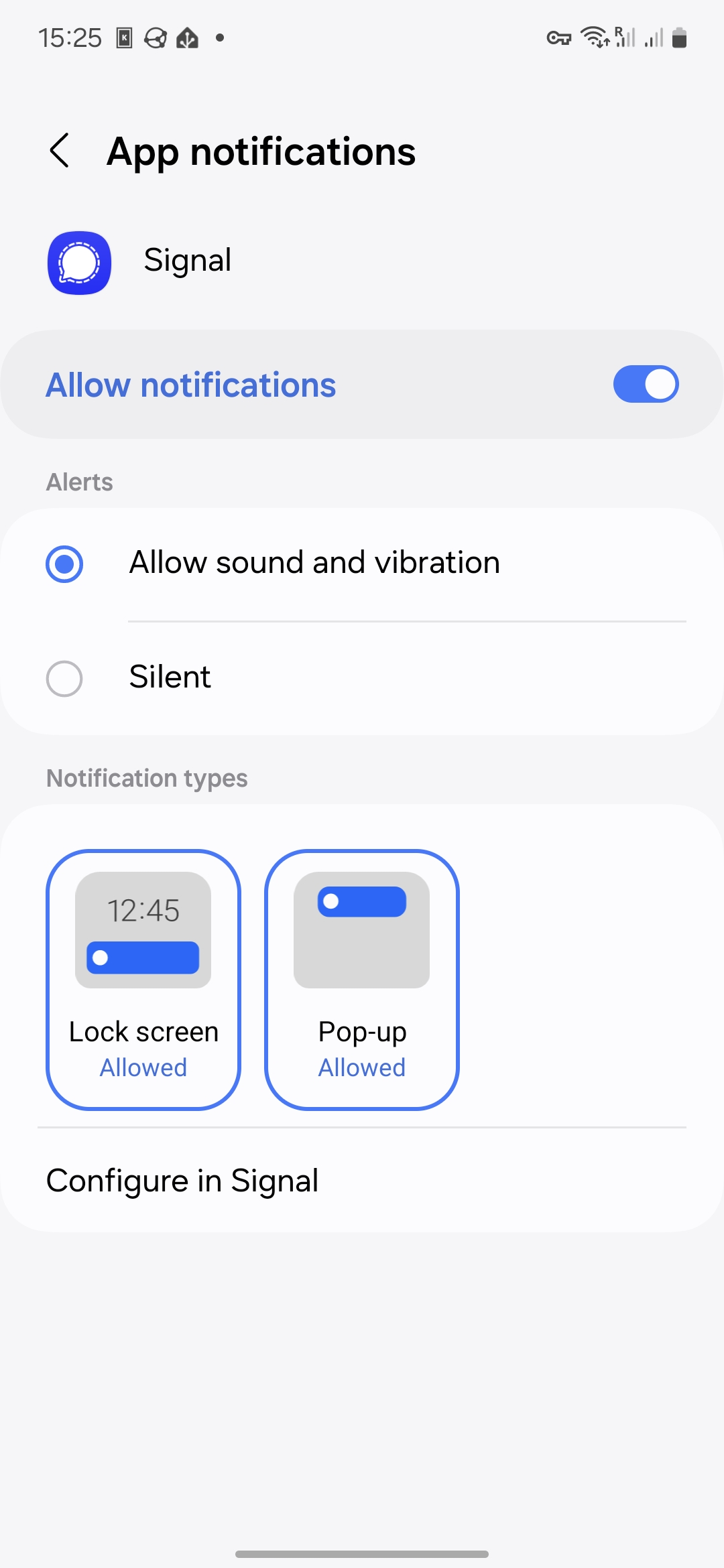
Task: Choose the Silent alert option
Action: coord(65,678)
